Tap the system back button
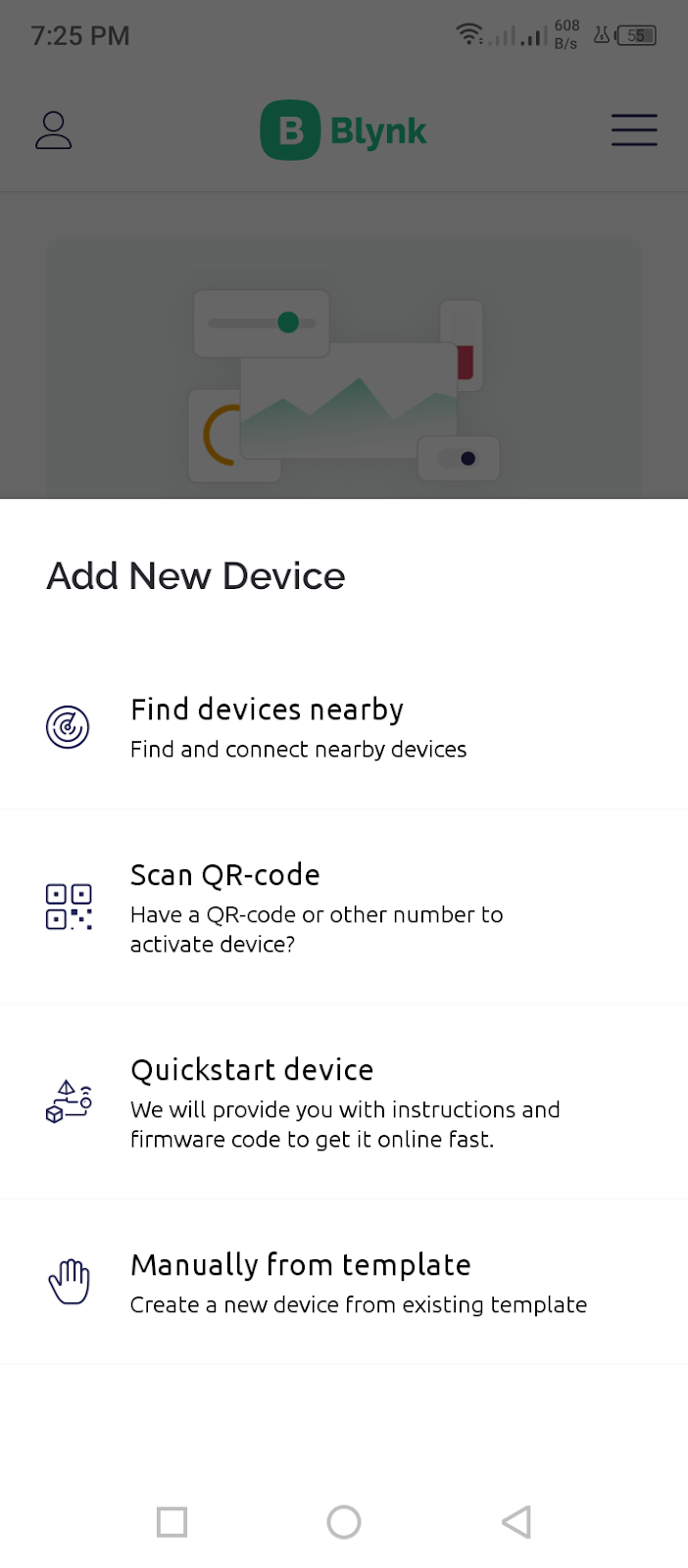This screenshot has height=1568, width=688. pos(516,1522)
